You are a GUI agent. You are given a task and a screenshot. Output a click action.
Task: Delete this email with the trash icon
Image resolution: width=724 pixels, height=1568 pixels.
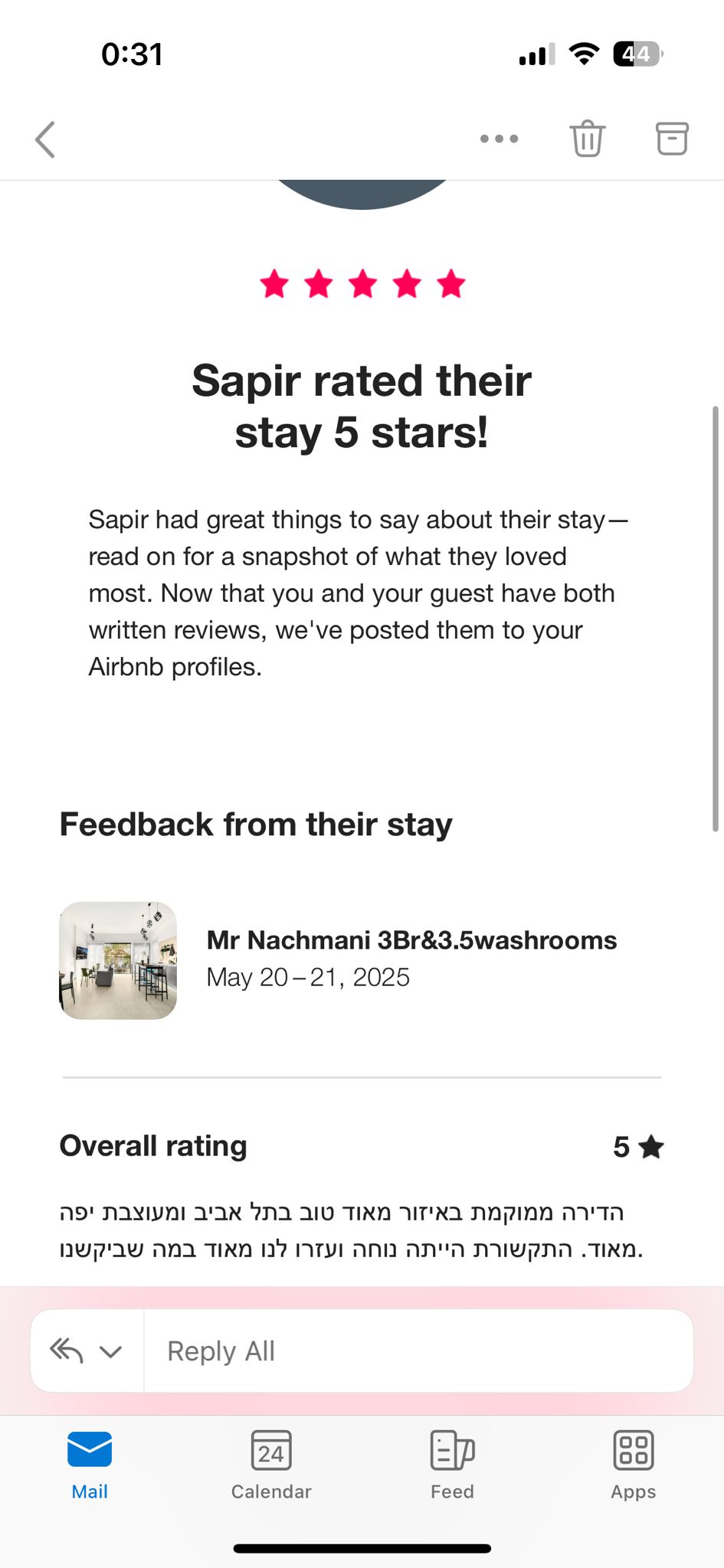(587, 139)
